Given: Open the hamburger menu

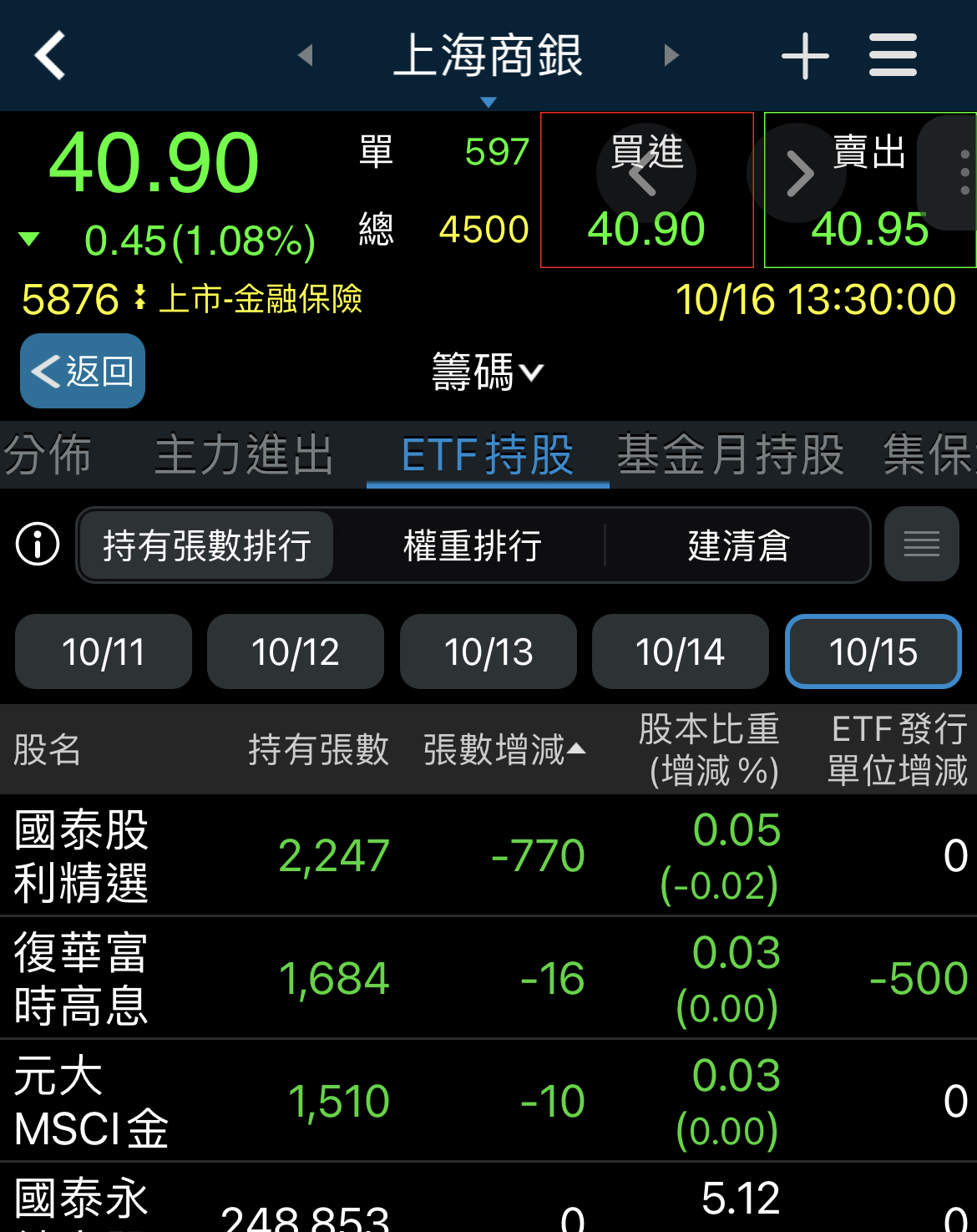Looking at the screenshot, I should click(x=893, y=56).
